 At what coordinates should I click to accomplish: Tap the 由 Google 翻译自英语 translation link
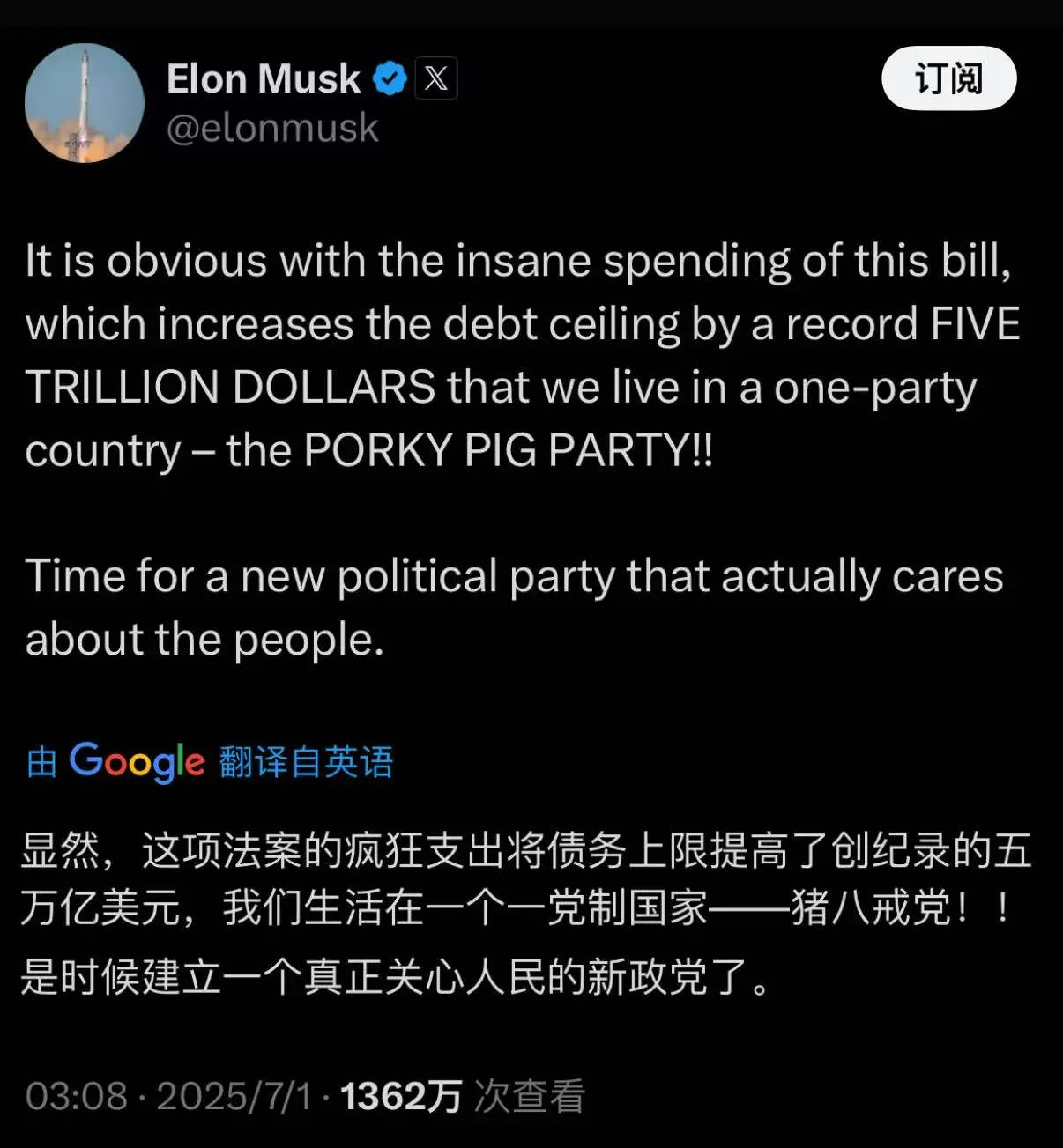210,761
